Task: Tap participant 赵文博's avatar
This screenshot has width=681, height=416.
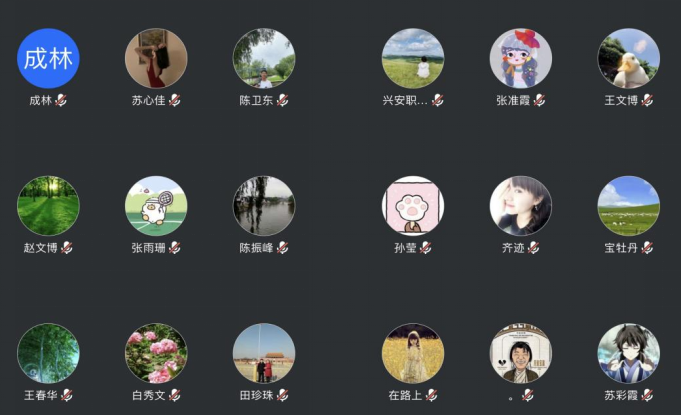Action: pyautogui.click(x=48, y=206)
